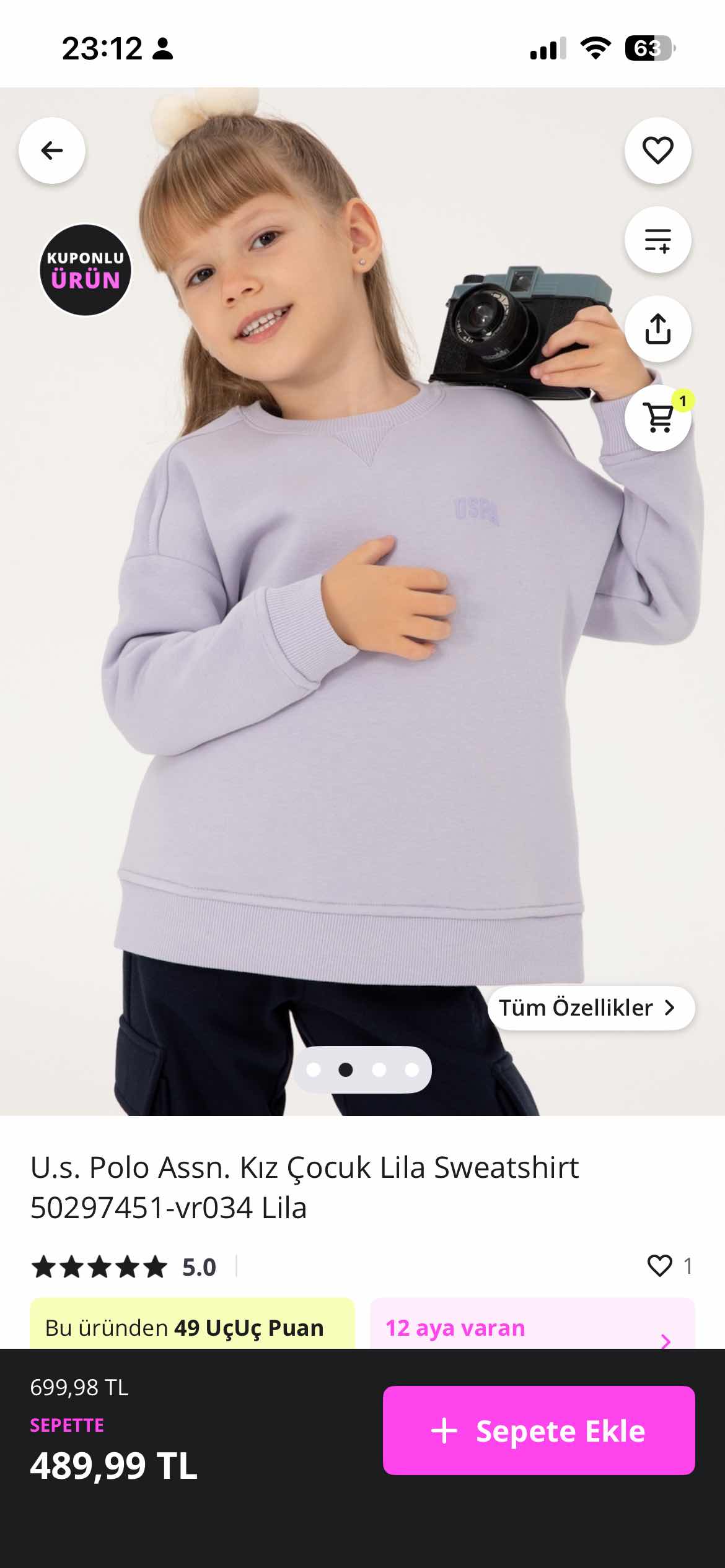Share this product

657,329
